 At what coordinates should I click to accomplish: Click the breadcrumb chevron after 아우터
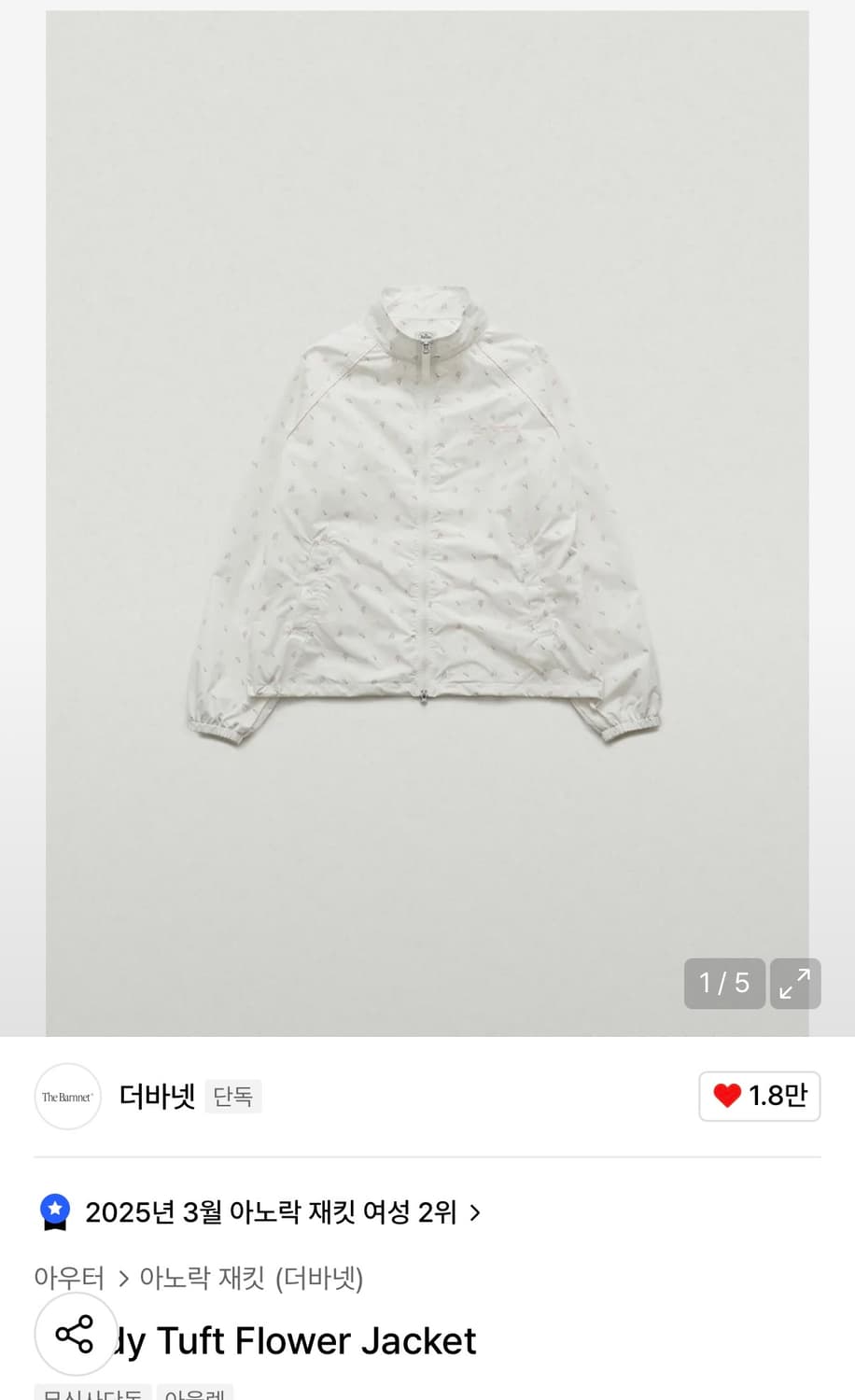click(122, 1279)
